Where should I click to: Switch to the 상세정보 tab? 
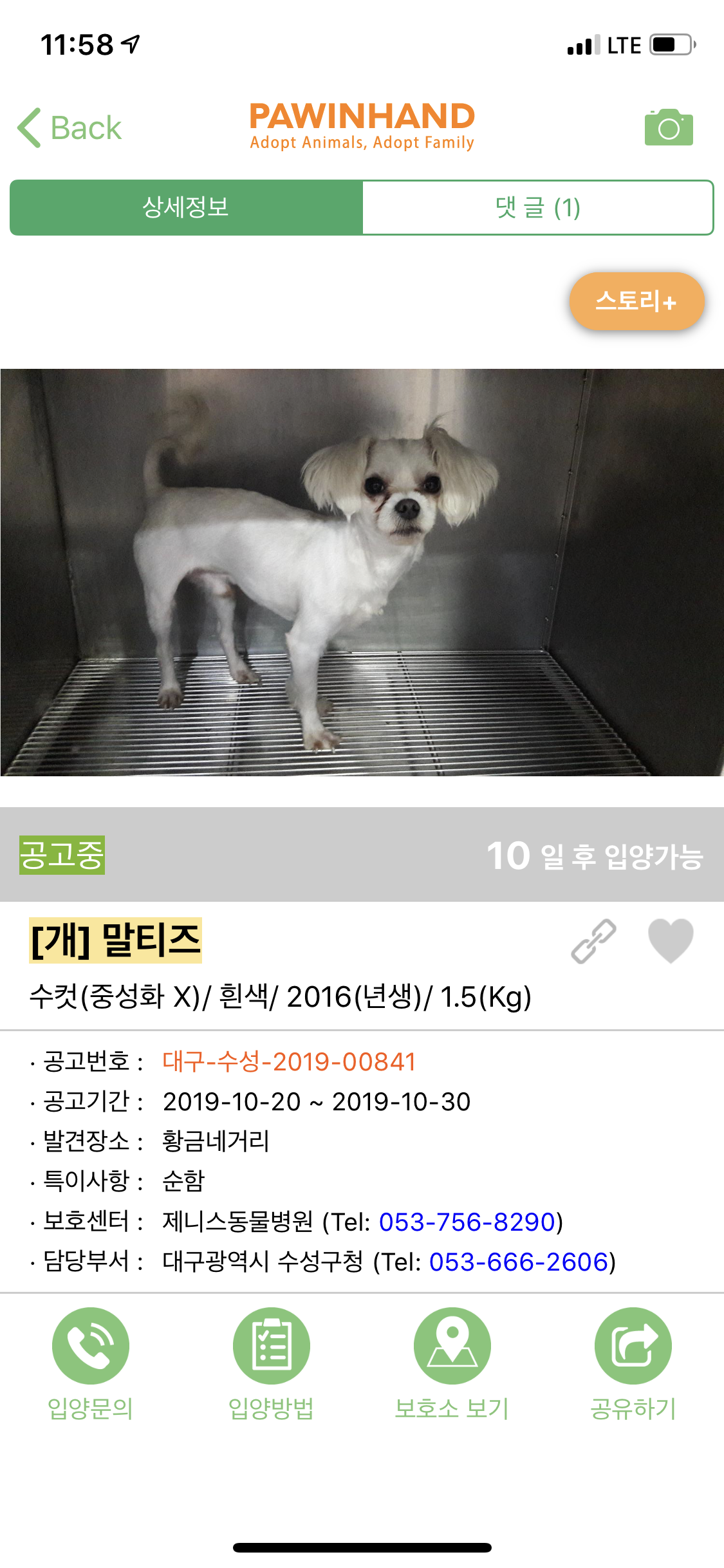tap(186, 207)
